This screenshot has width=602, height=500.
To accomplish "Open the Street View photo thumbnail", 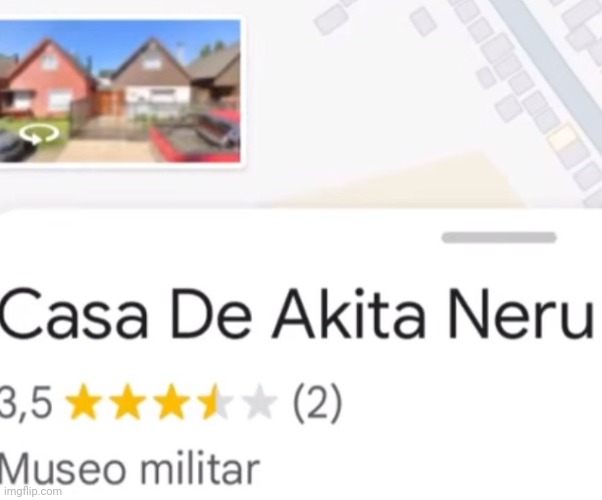I will coord(120,92).
